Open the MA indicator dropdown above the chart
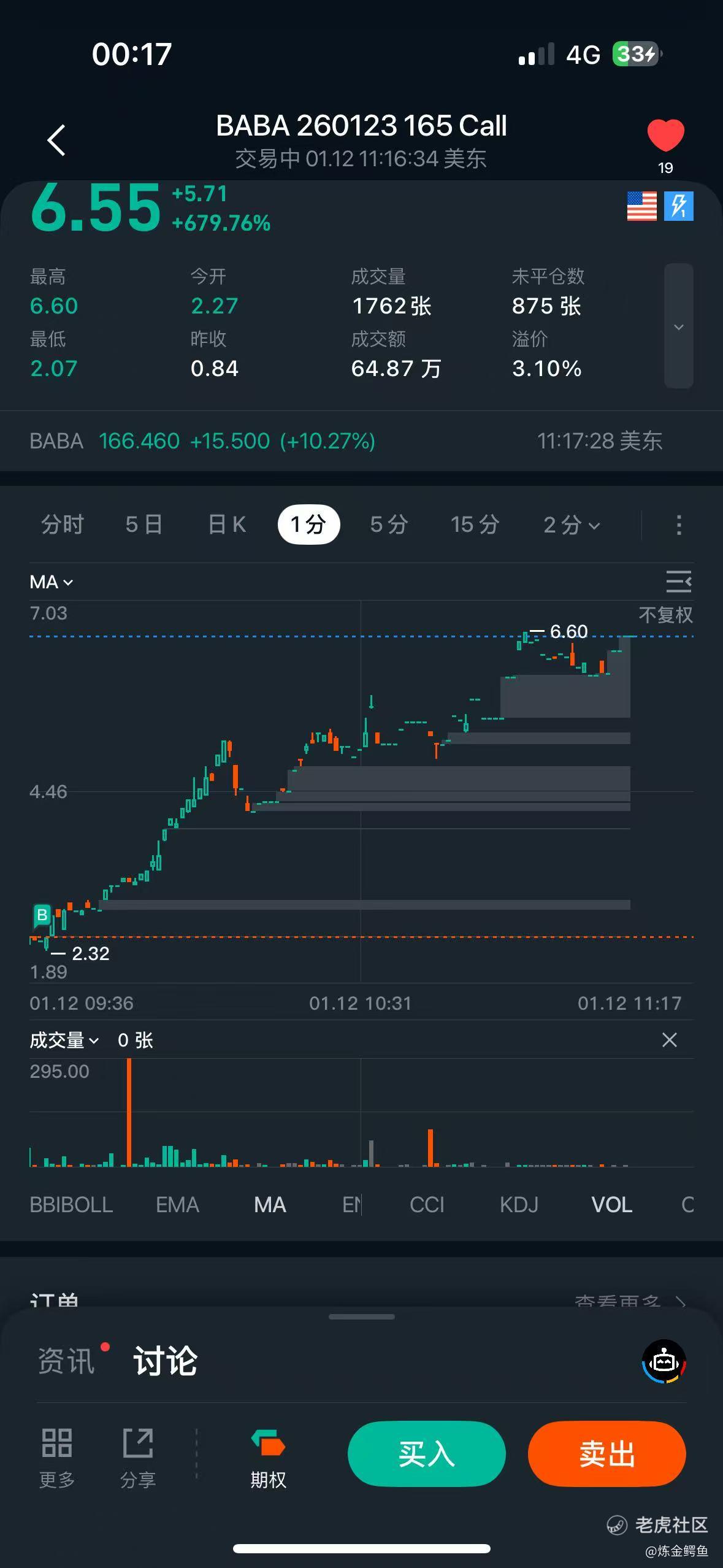Screen dimensions: 723x1568 (52, 582)
